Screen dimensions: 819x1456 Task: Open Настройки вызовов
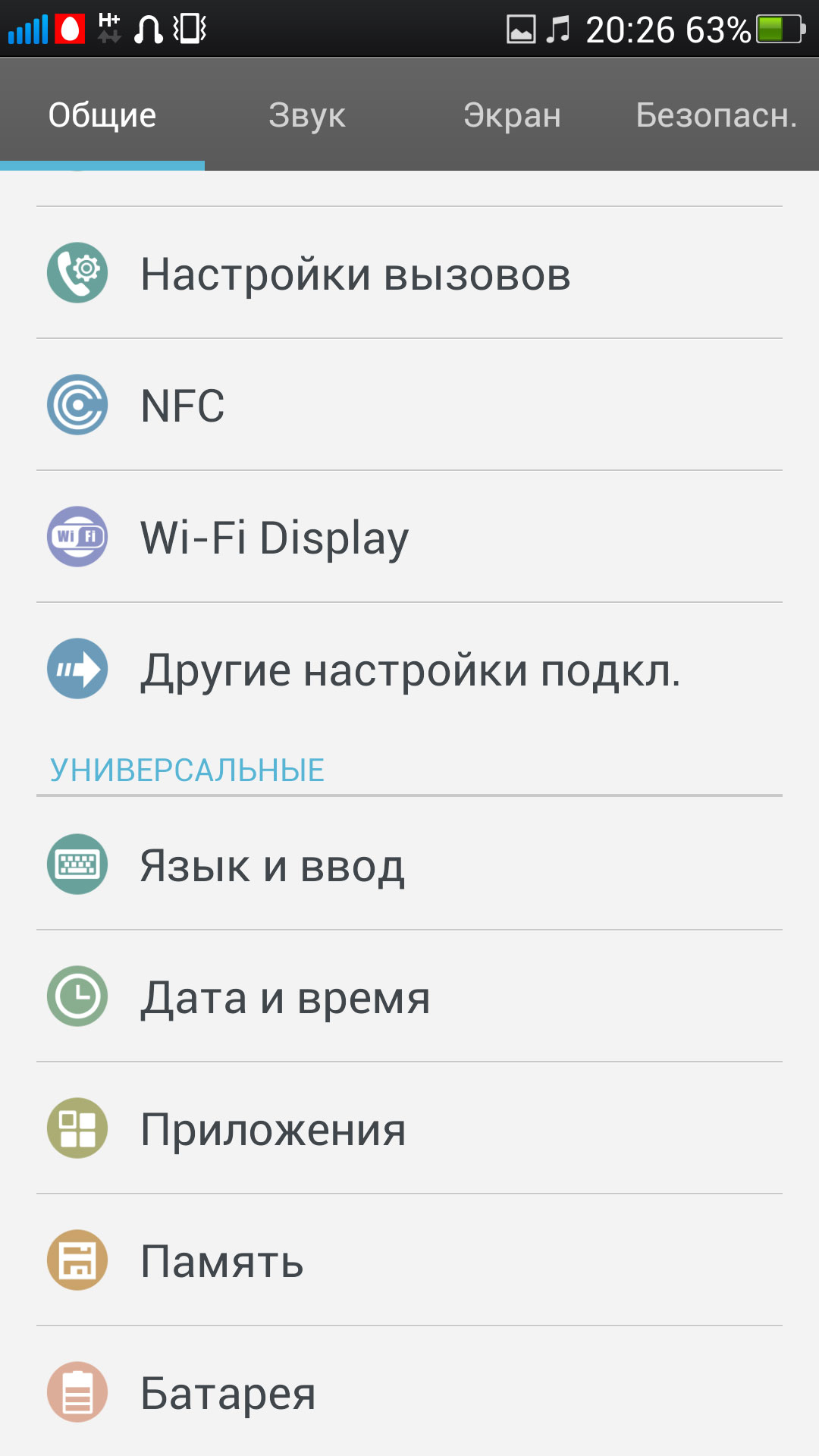(409, 273)
